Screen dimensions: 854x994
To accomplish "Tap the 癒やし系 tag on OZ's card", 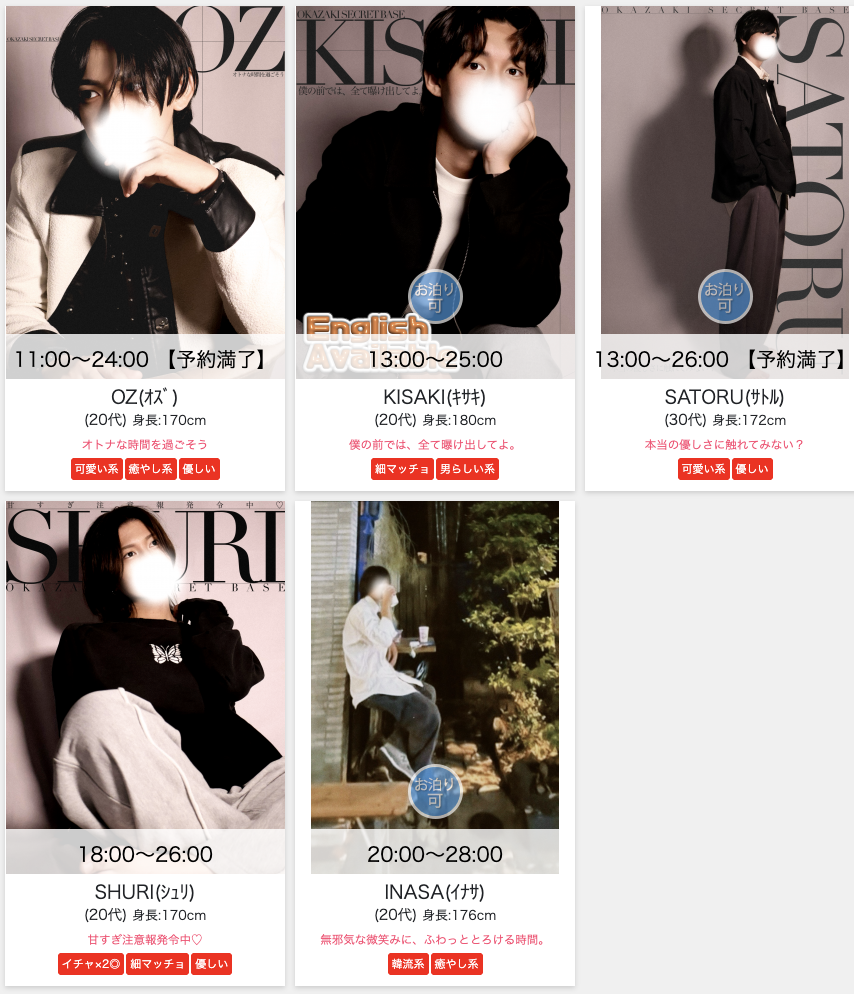I will coord(149,469).
